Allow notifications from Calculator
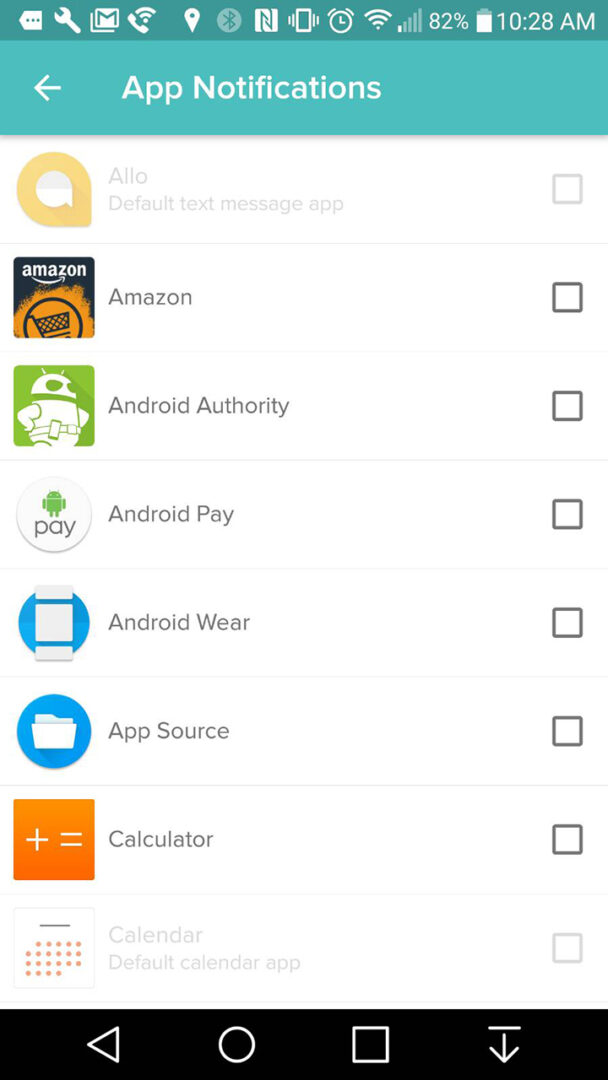 [567, 839]
